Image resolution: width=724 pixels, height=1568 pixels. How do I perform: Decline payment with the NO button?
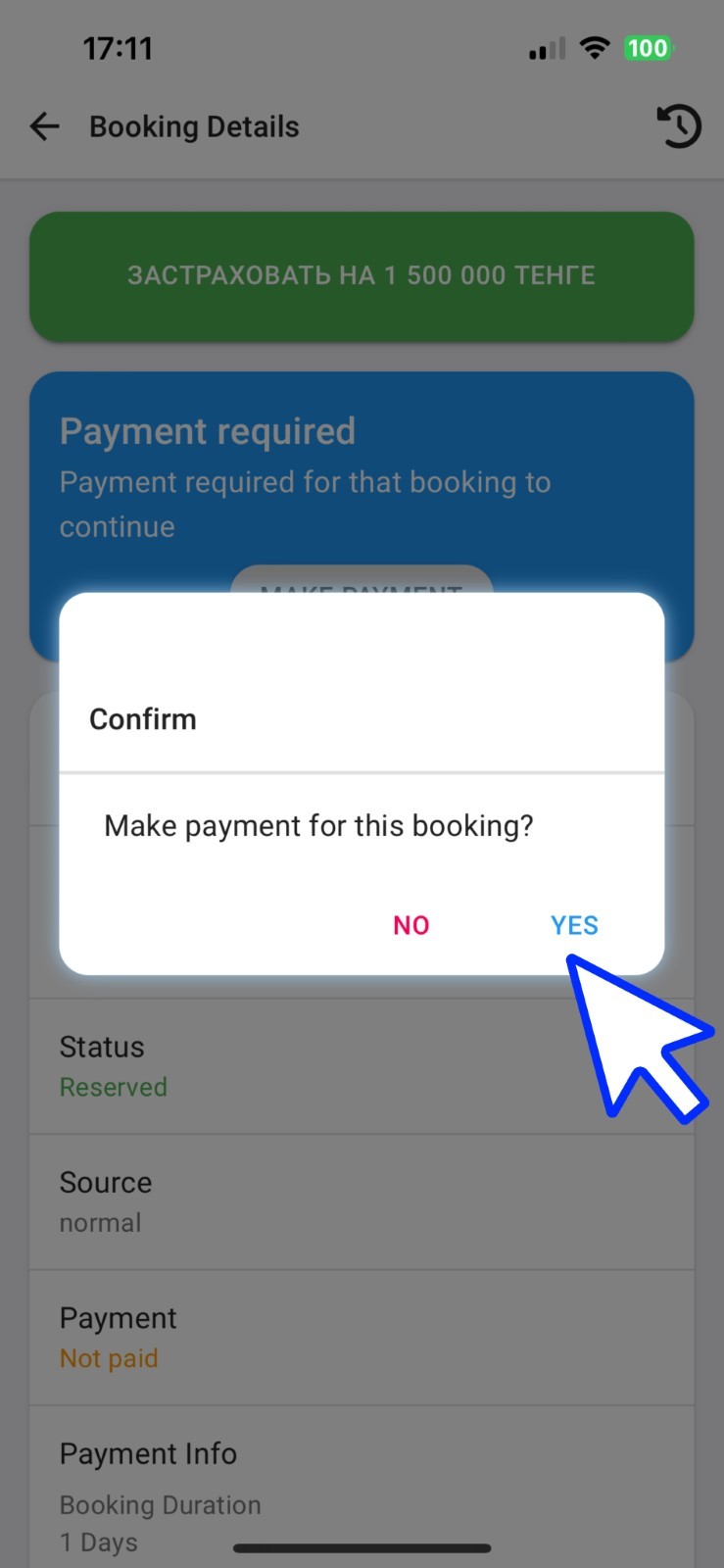point(411,925)
